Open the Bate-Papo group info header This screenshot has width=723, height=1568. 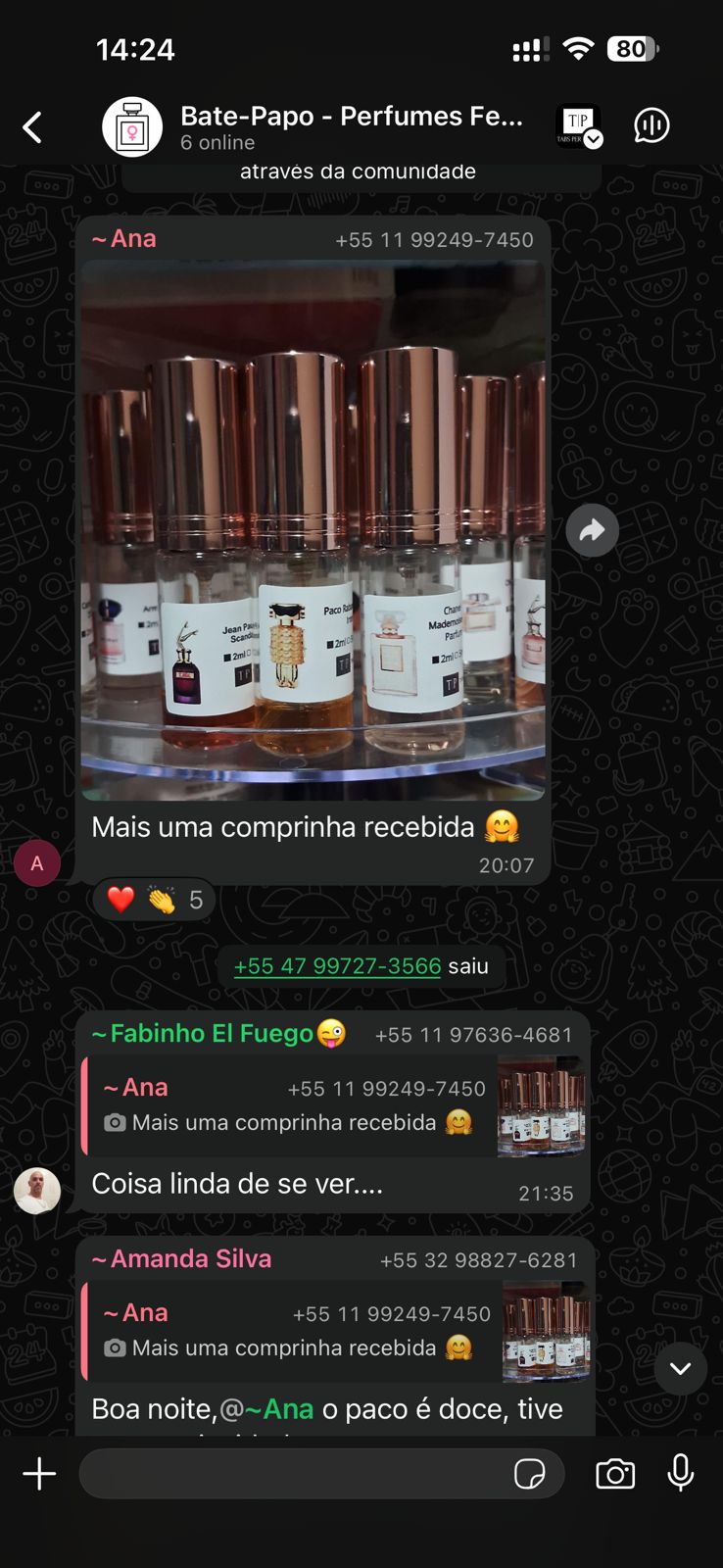[350, 127]
